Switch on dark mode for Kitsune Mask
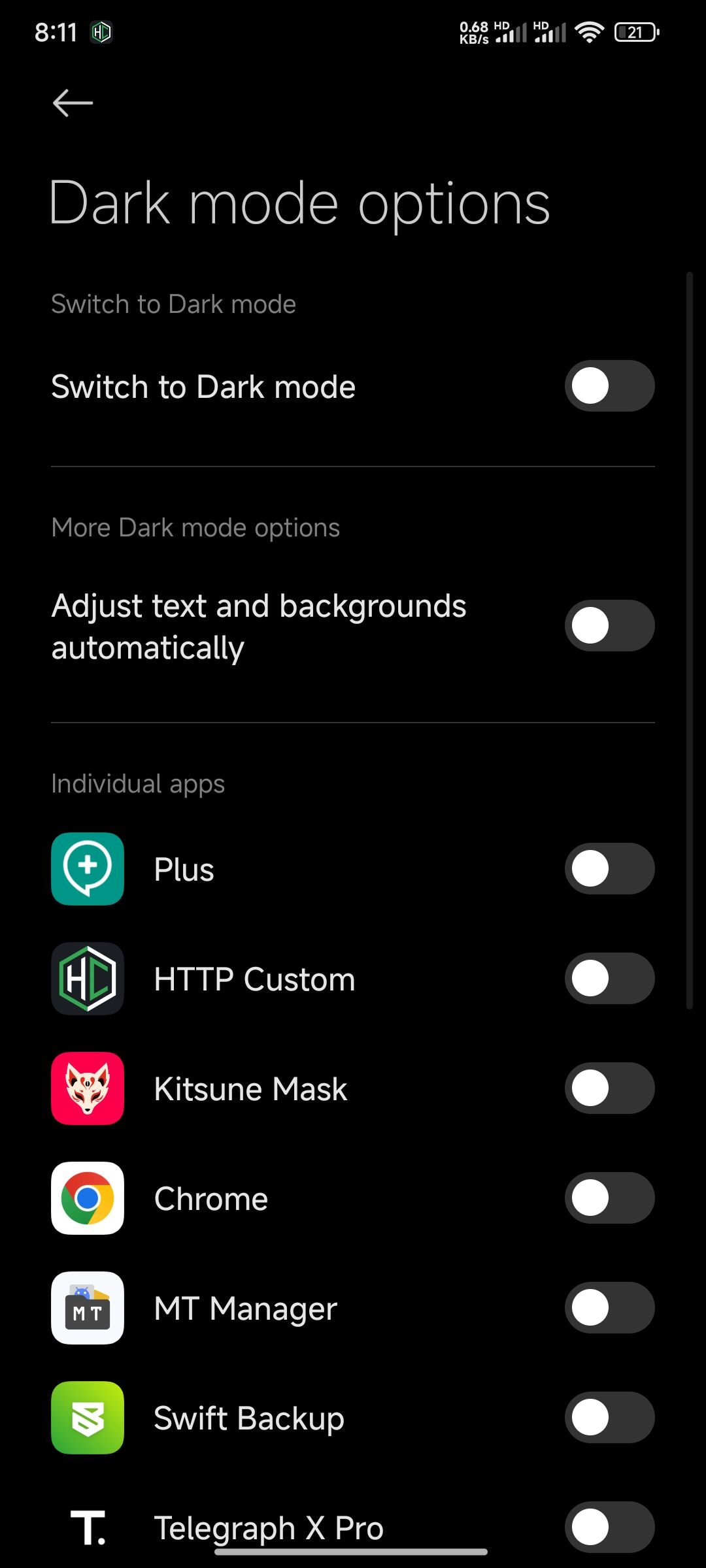Viewport: 706px width, 1568px height. [609, 1088]
